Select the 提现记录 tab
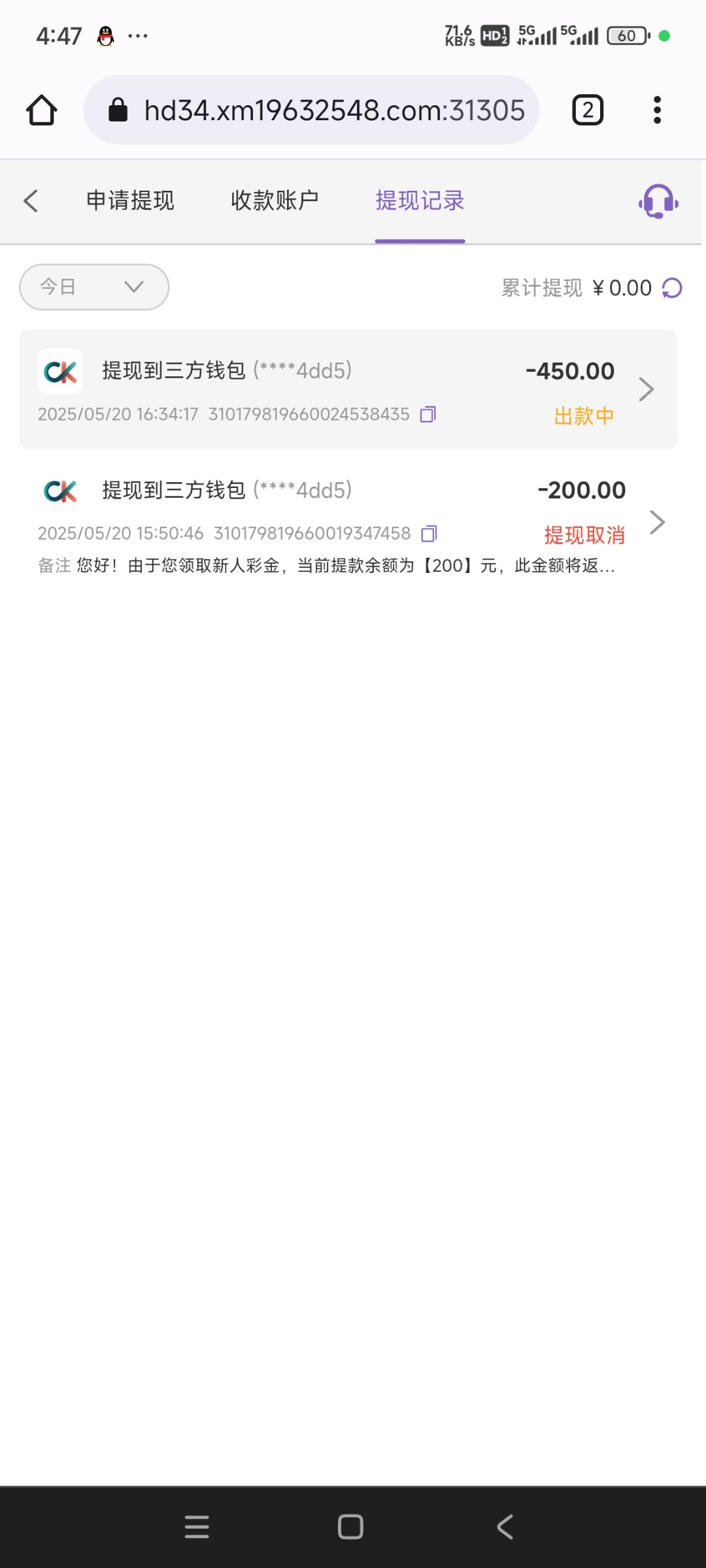Viewport: 706px width, 1568px height. coord(420,201)
